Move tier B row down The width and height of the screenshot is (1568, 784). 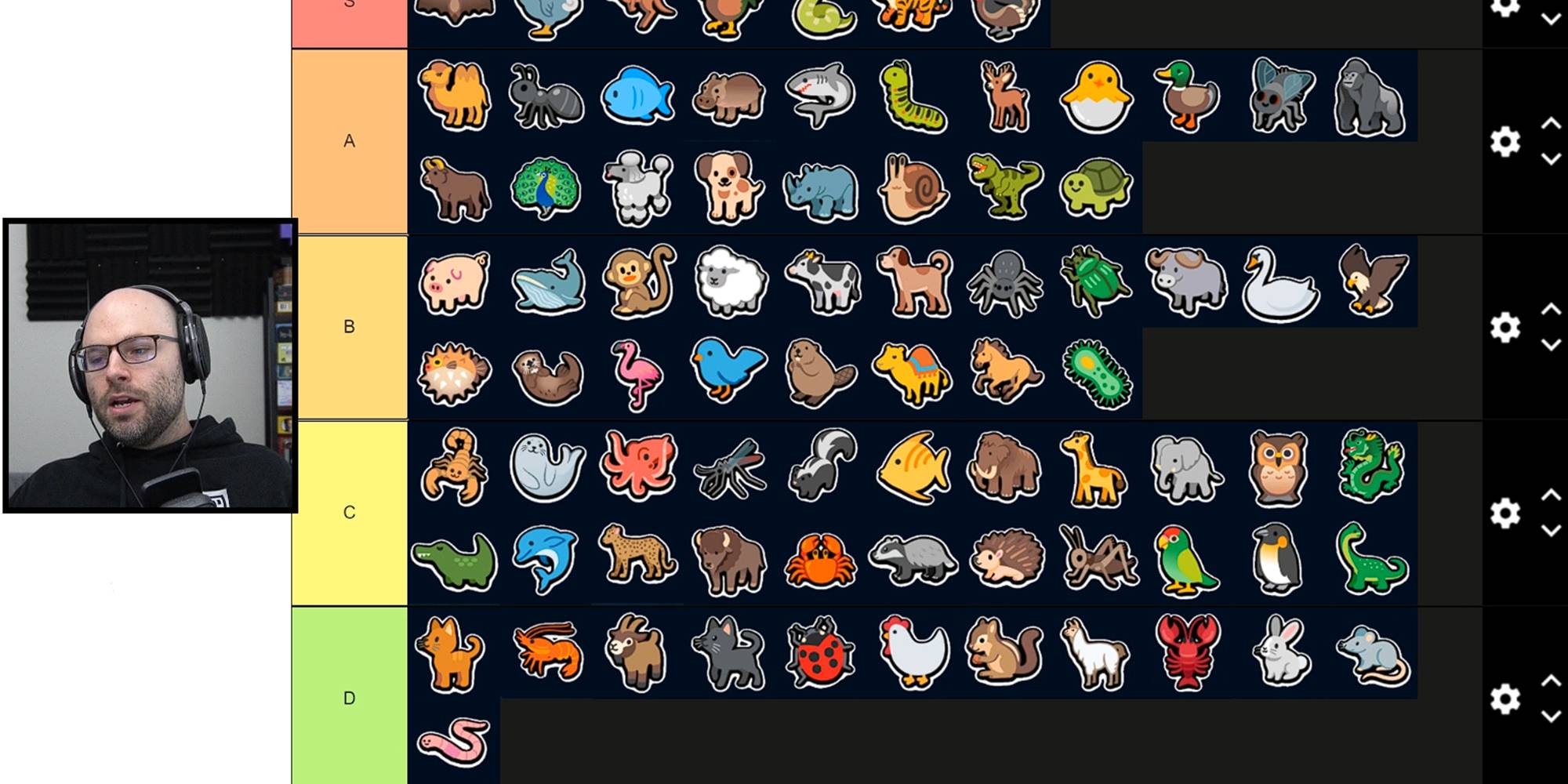(x=1551, y=345)
